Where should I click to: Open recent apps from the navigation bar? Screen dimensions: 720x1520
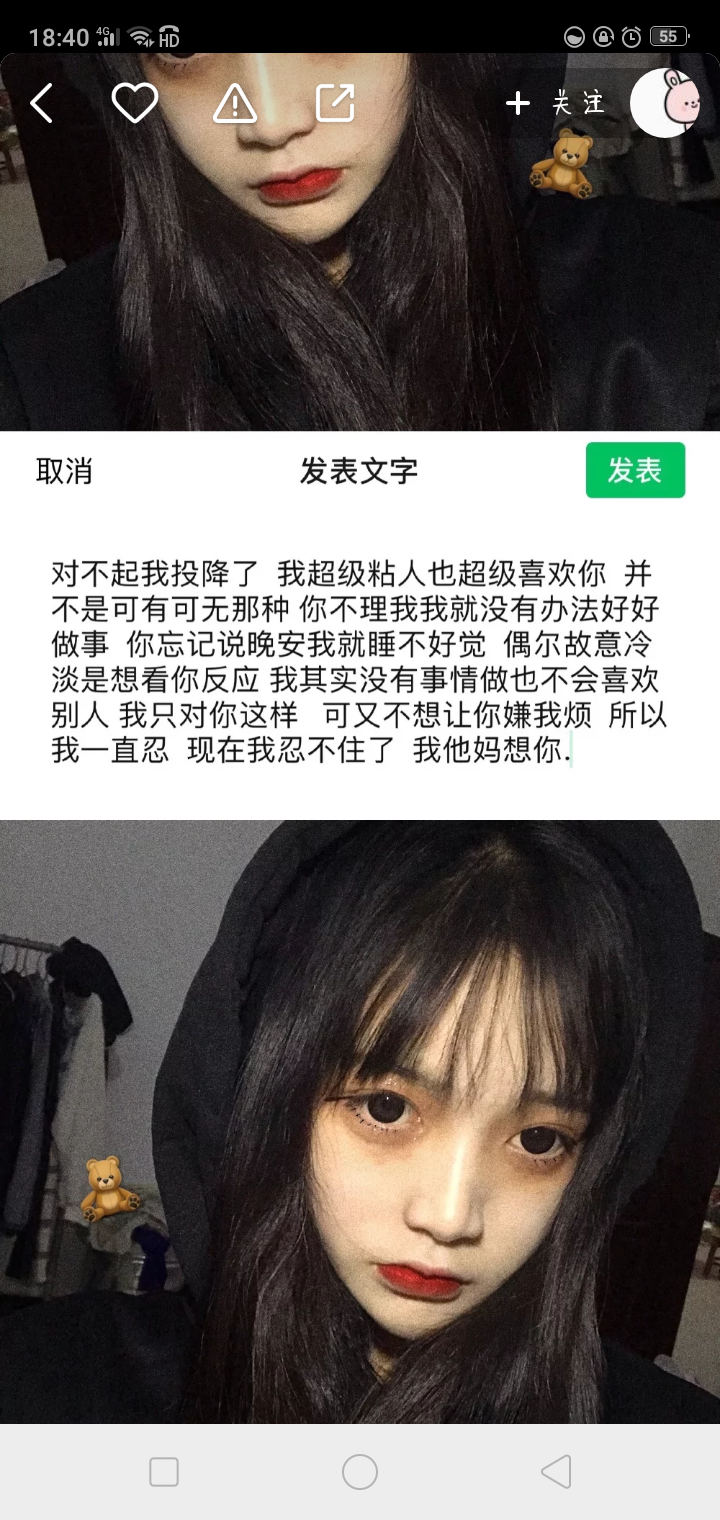coord(164,1472)
